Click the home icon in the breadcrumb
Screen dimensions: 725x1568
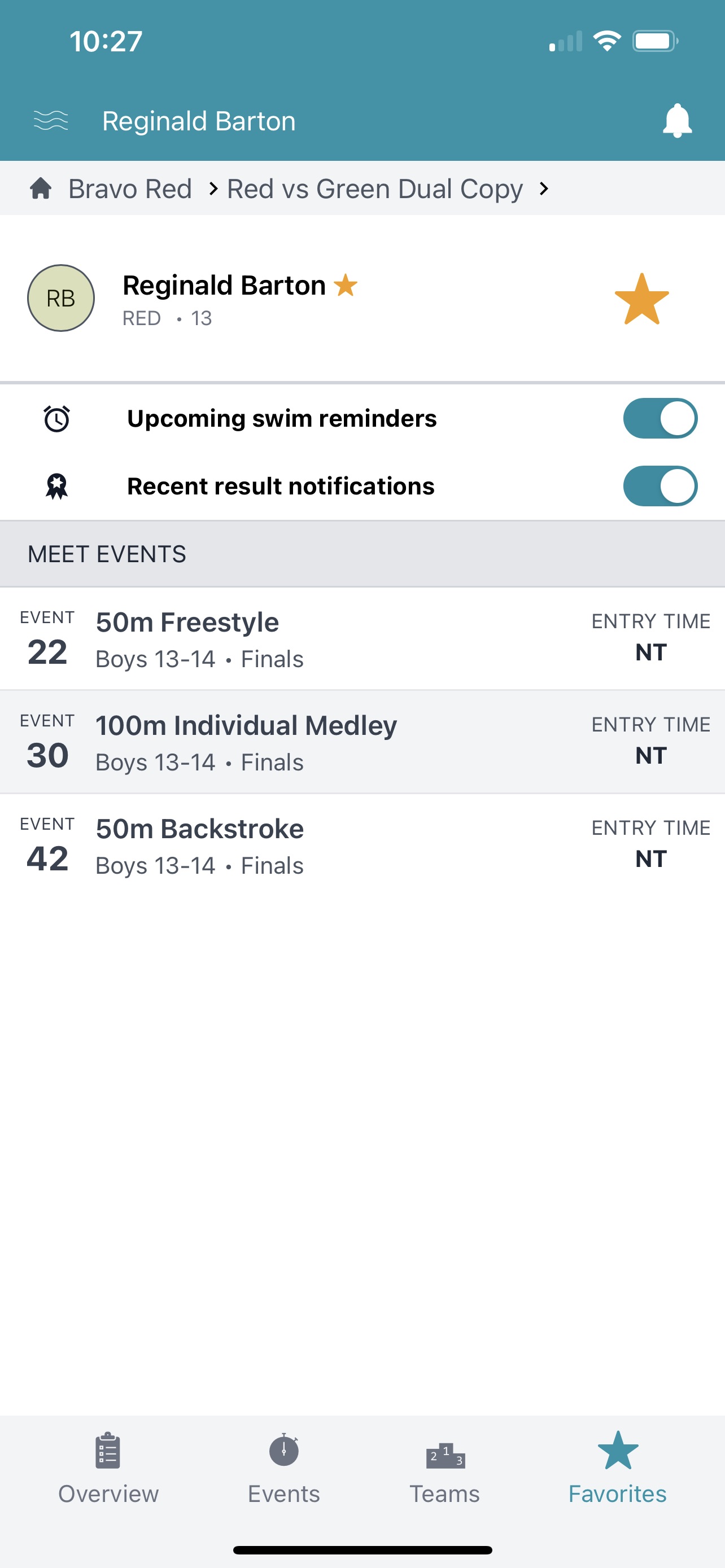tap(40, 188)
